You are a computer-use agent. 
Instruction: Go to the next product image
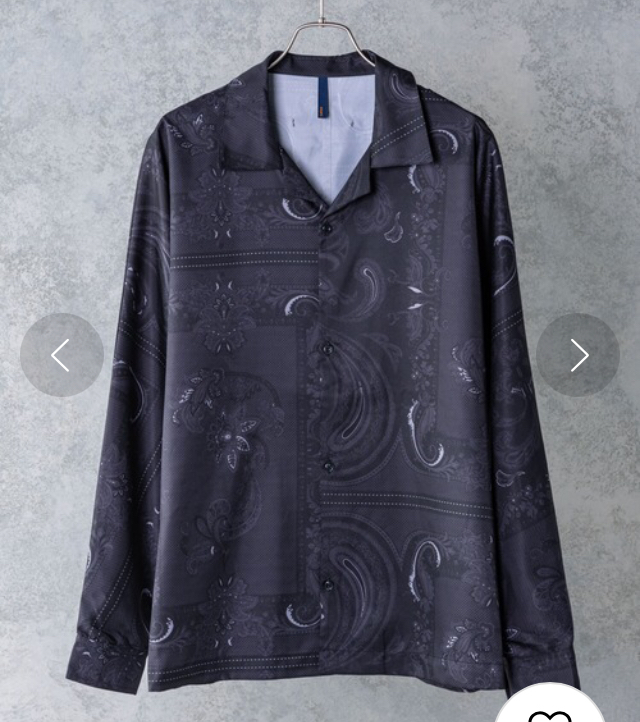pyautogui.click(x=577, y=355)
